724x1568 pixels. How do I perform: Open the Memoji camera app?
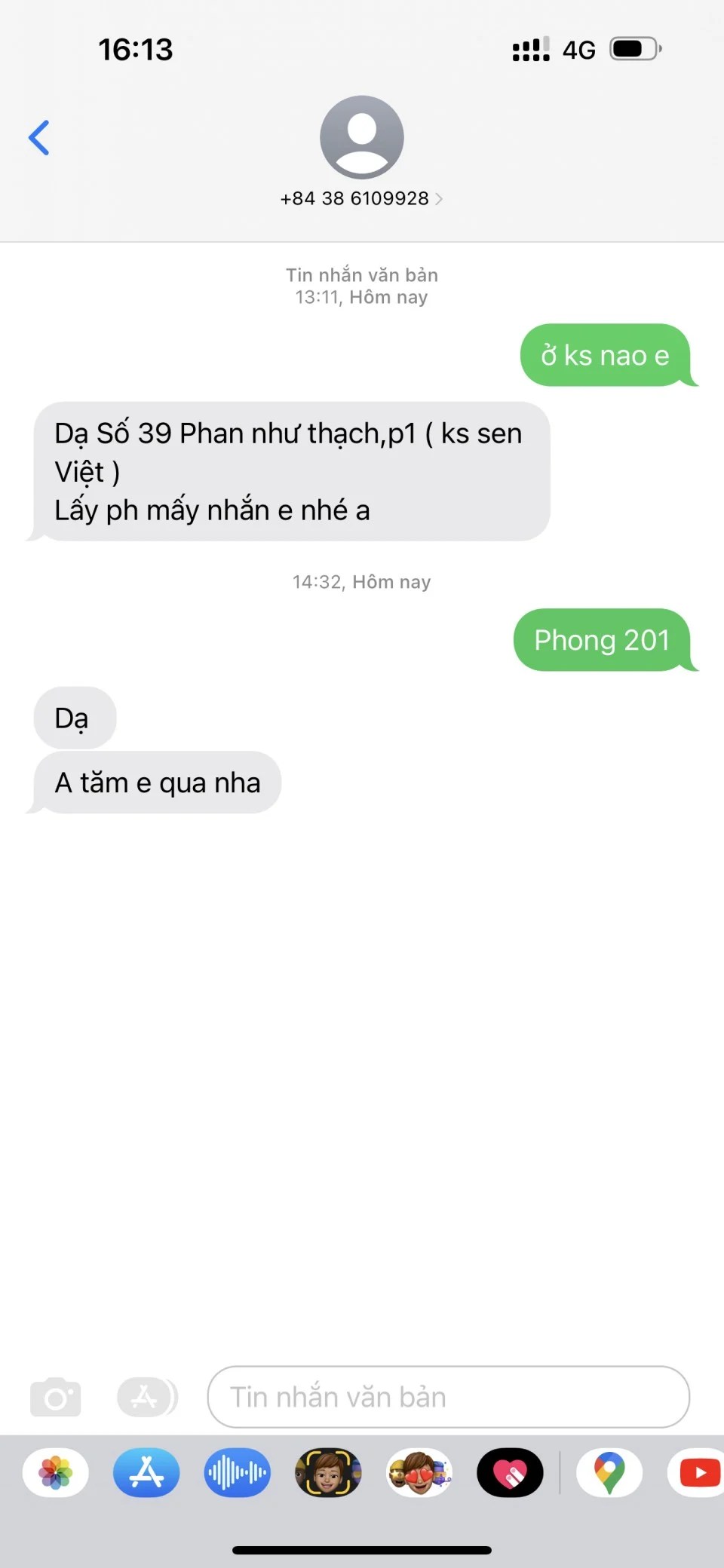328,1472
